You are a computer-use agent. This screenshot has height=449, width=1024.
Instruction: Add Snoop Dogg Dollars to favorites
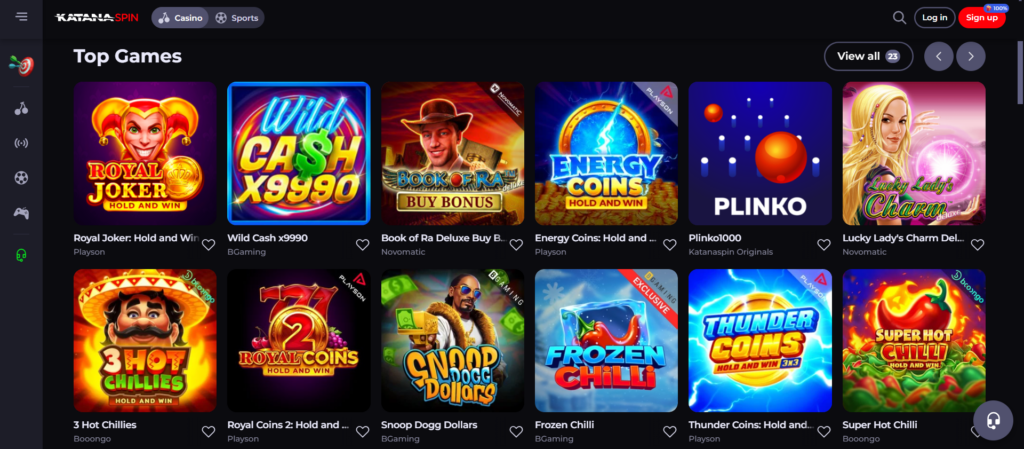tap(516, 432)
